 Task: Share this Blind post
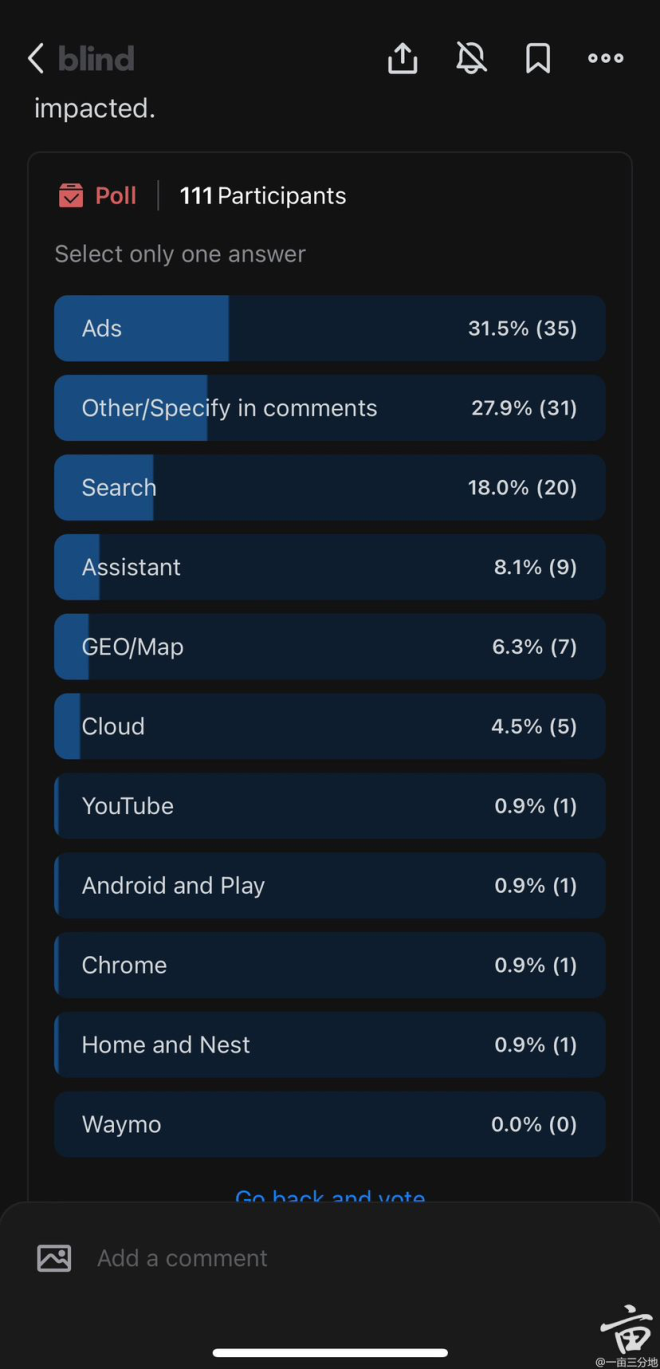[x=402, y=59]
